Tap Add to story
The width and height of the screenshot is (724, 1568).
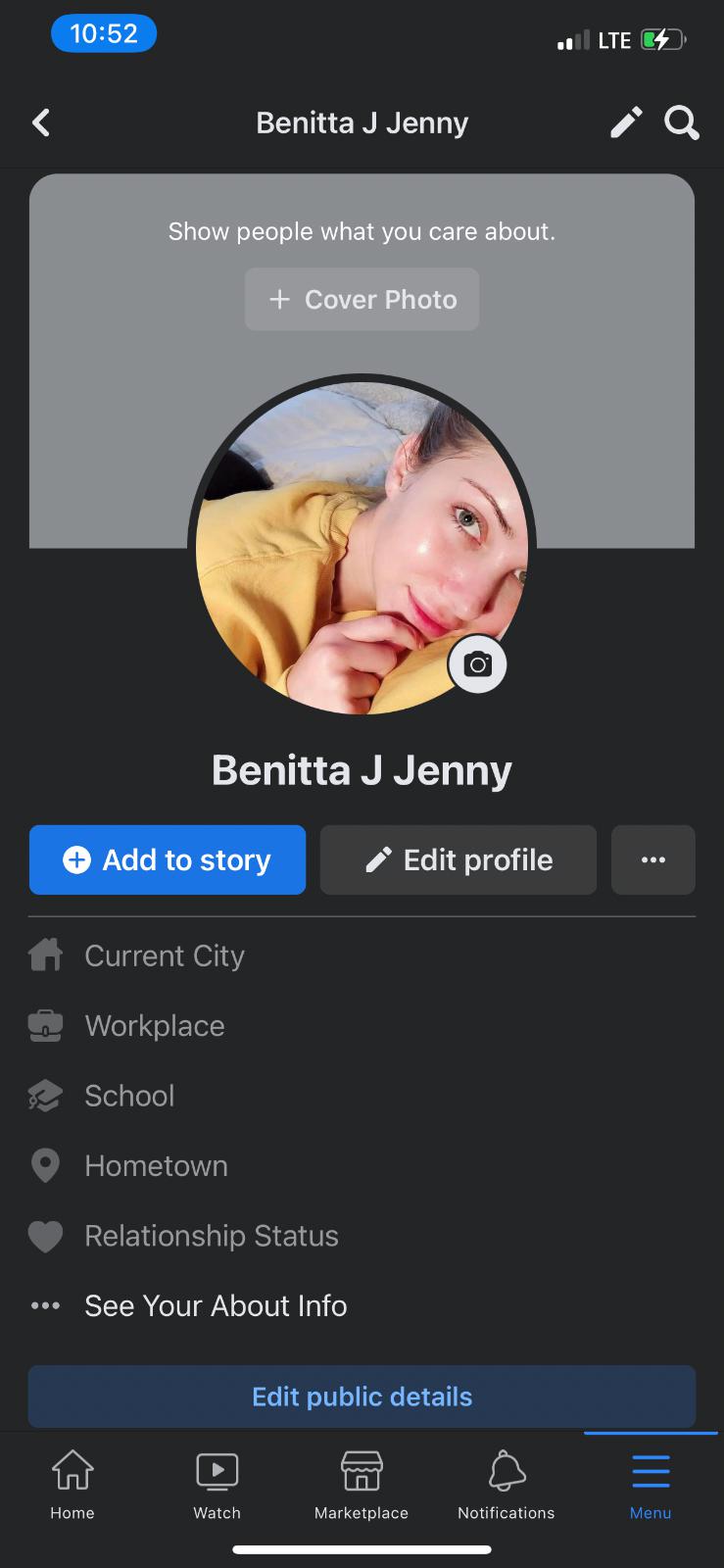168,859
